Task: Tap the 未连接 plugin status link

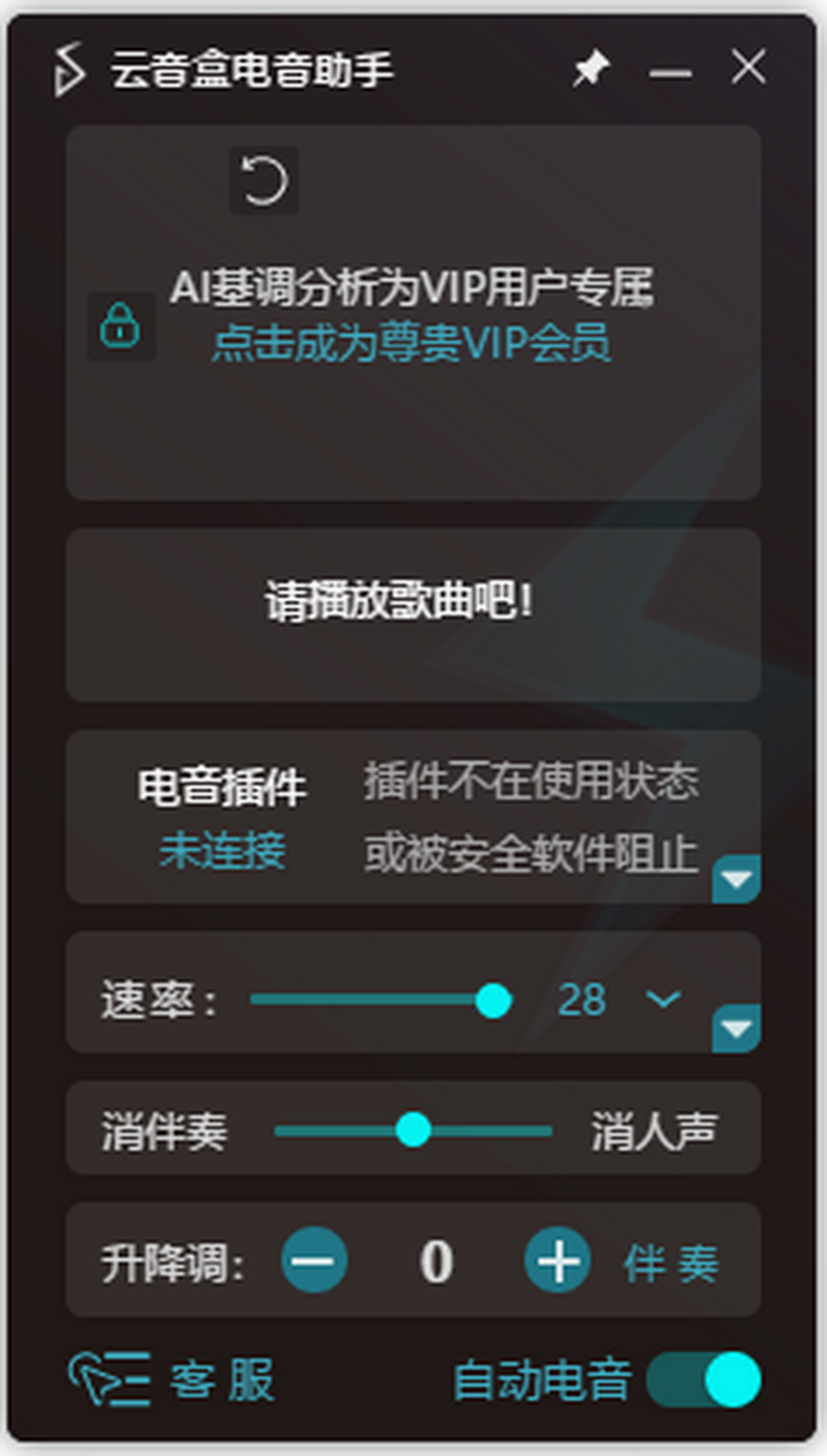Action: pos(222,850)
